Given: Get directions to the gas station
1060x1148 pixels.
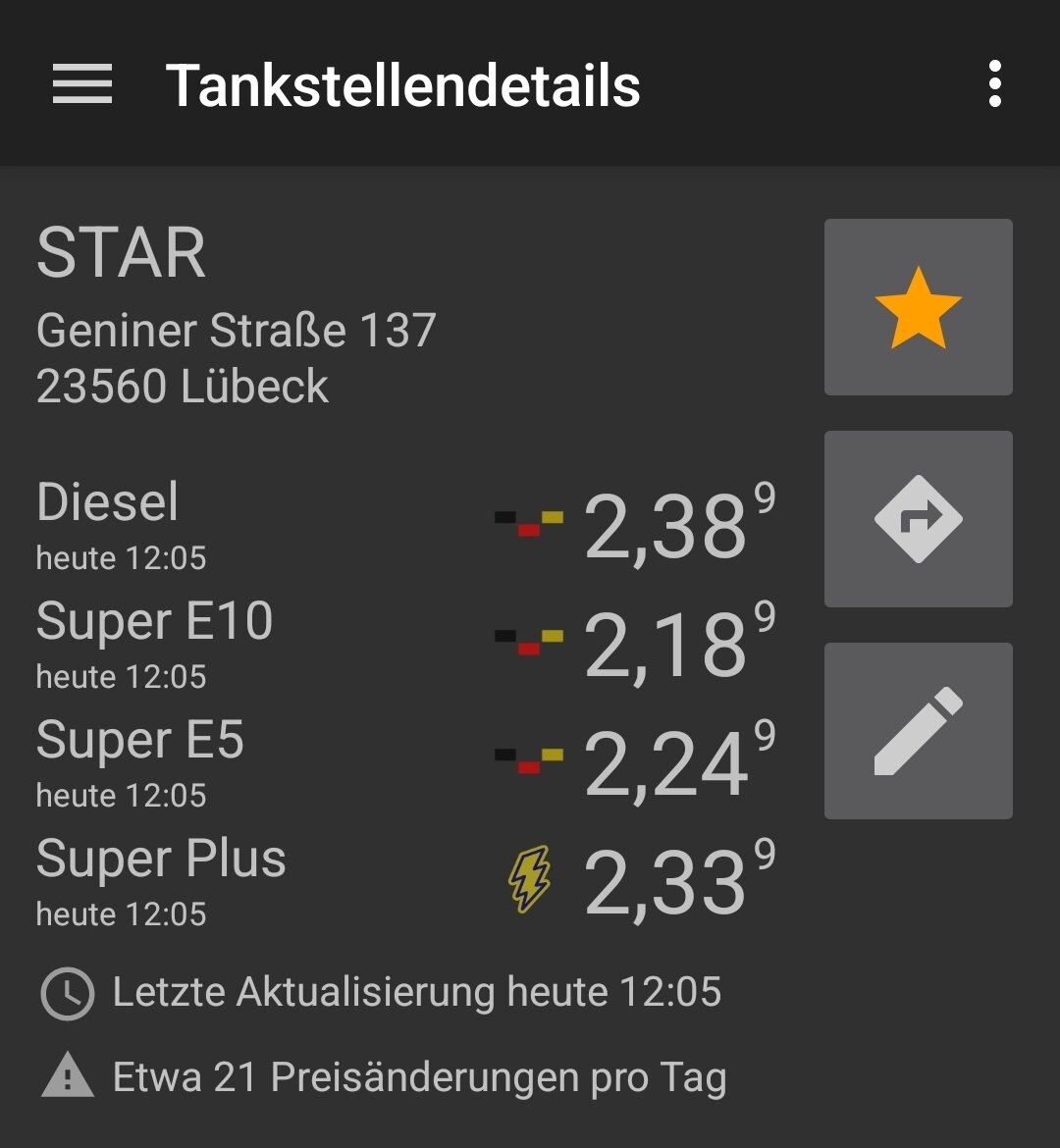Looking at the screenshot, I should click(918, 518).
